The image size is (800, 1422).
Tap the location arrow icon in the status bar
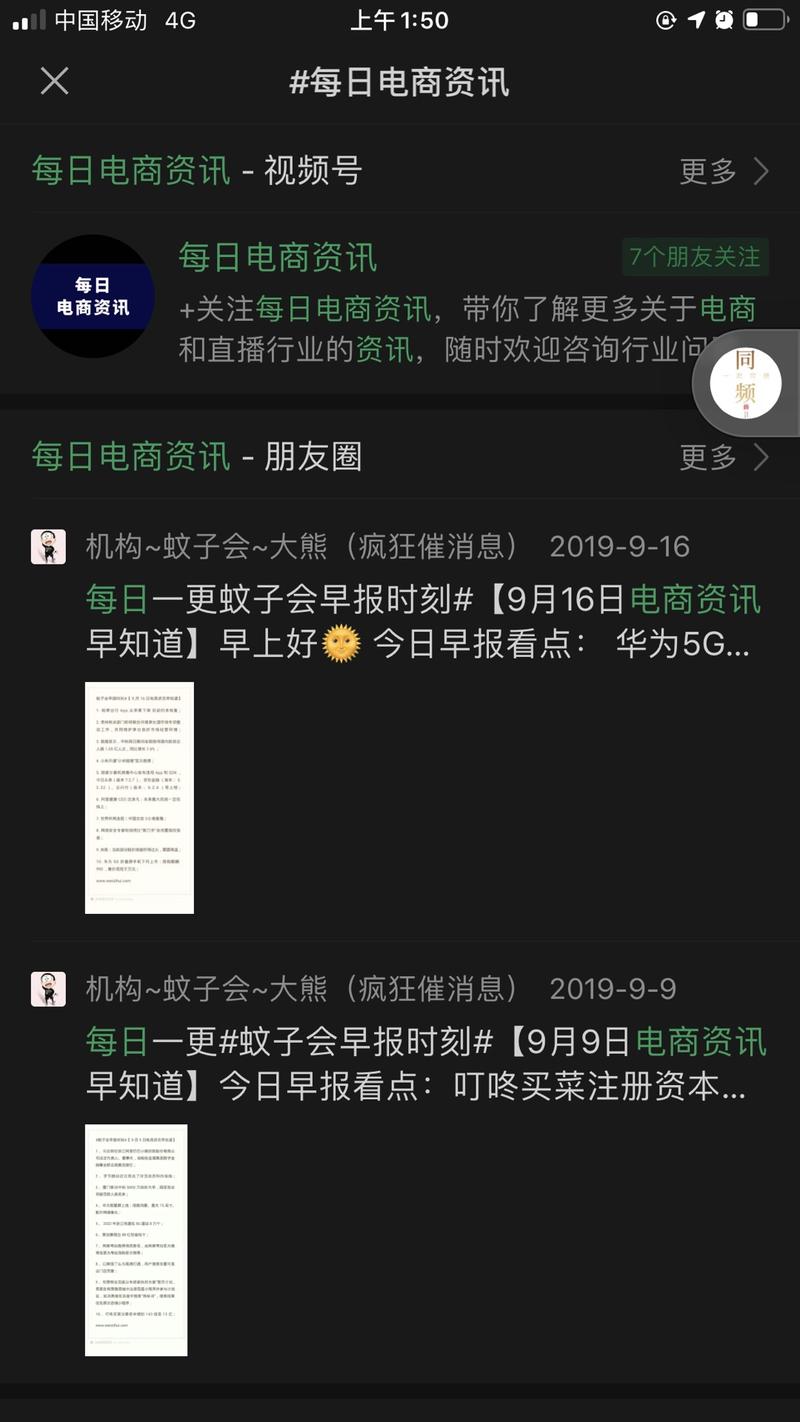coord(695,19)
